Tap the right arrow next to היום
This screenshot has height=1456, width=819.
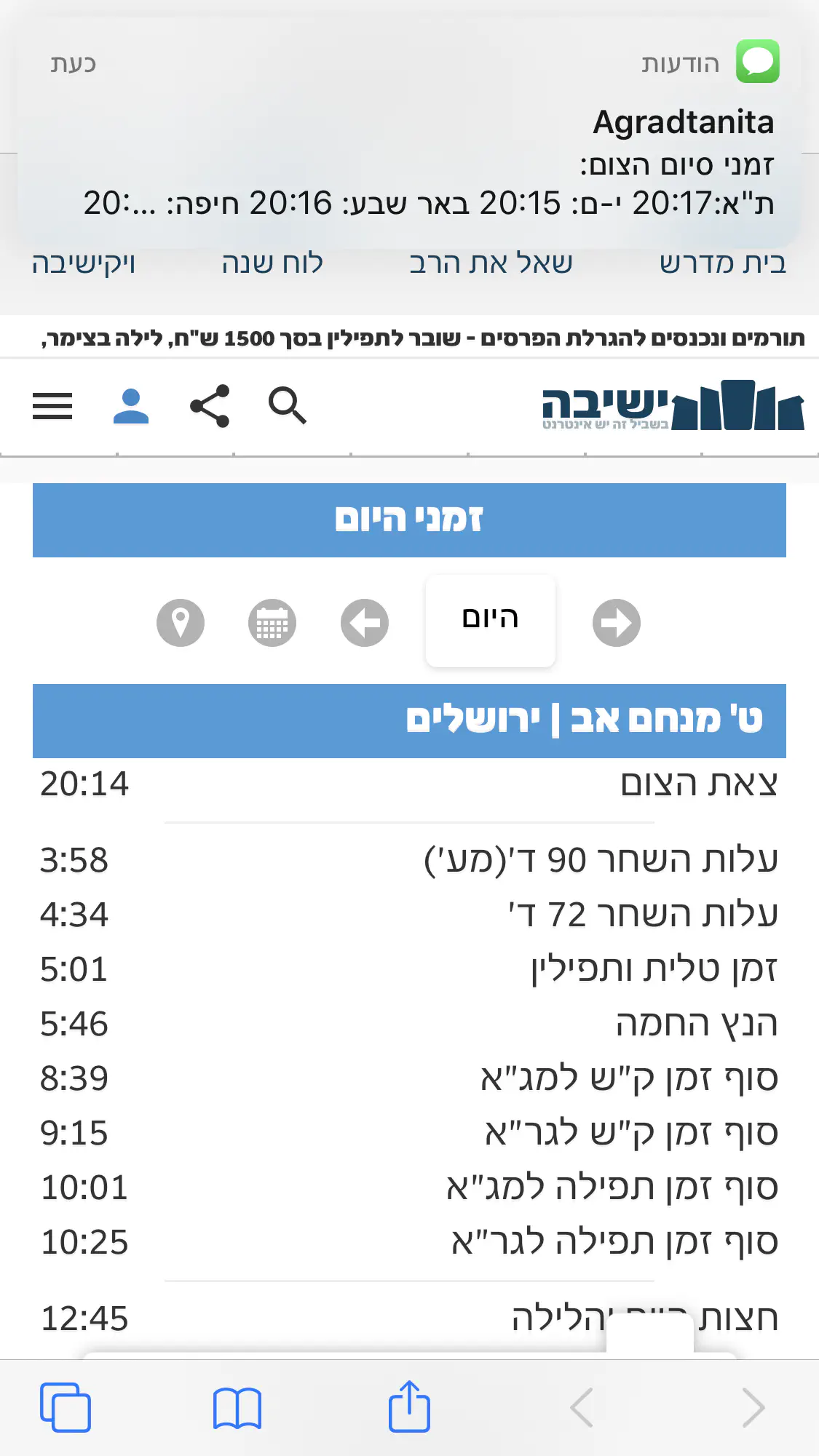pyautogui.click(x=616, y=623)
